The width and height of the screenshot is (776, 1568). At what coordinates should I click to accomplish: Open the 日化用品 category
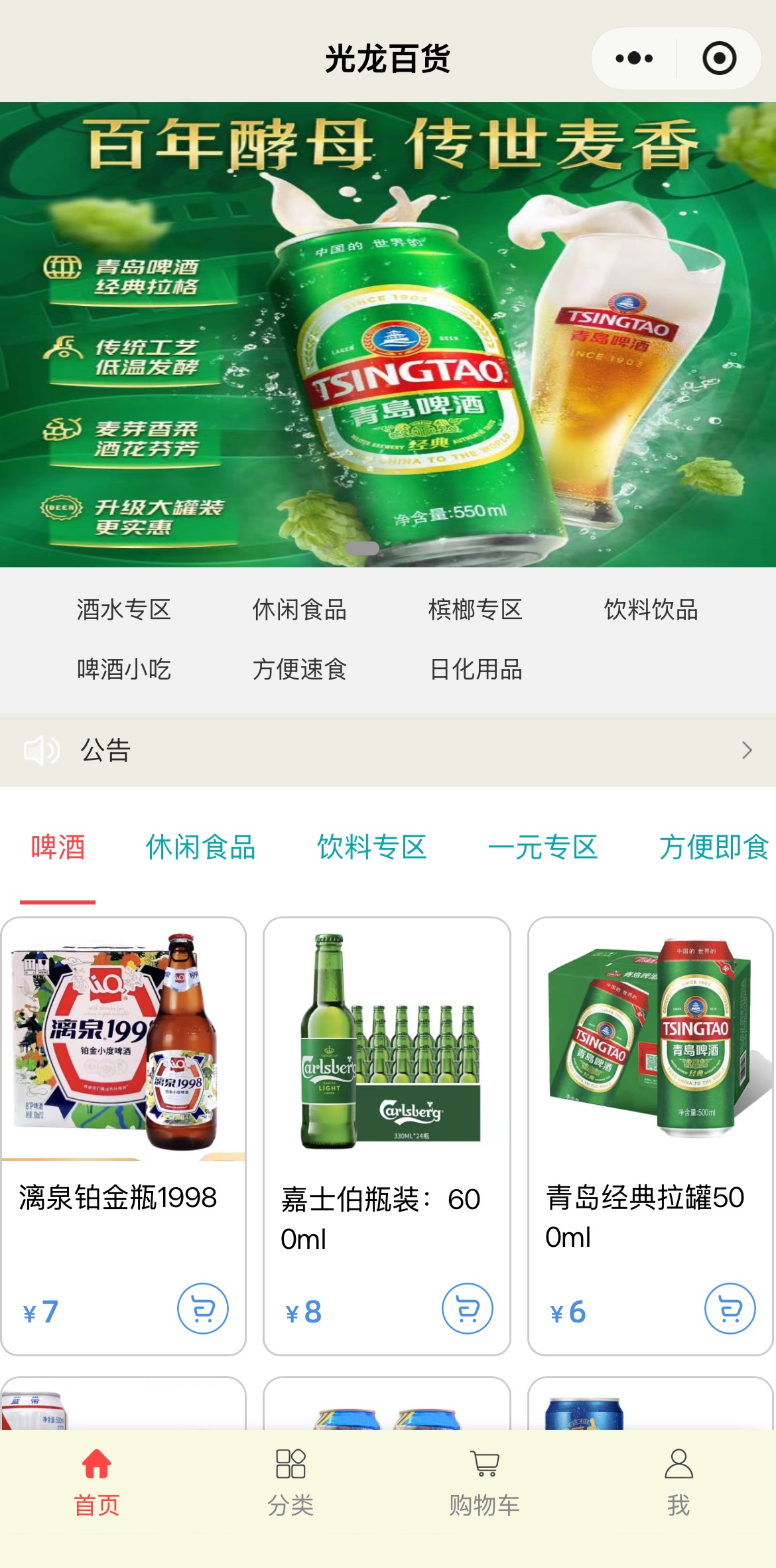476,669
